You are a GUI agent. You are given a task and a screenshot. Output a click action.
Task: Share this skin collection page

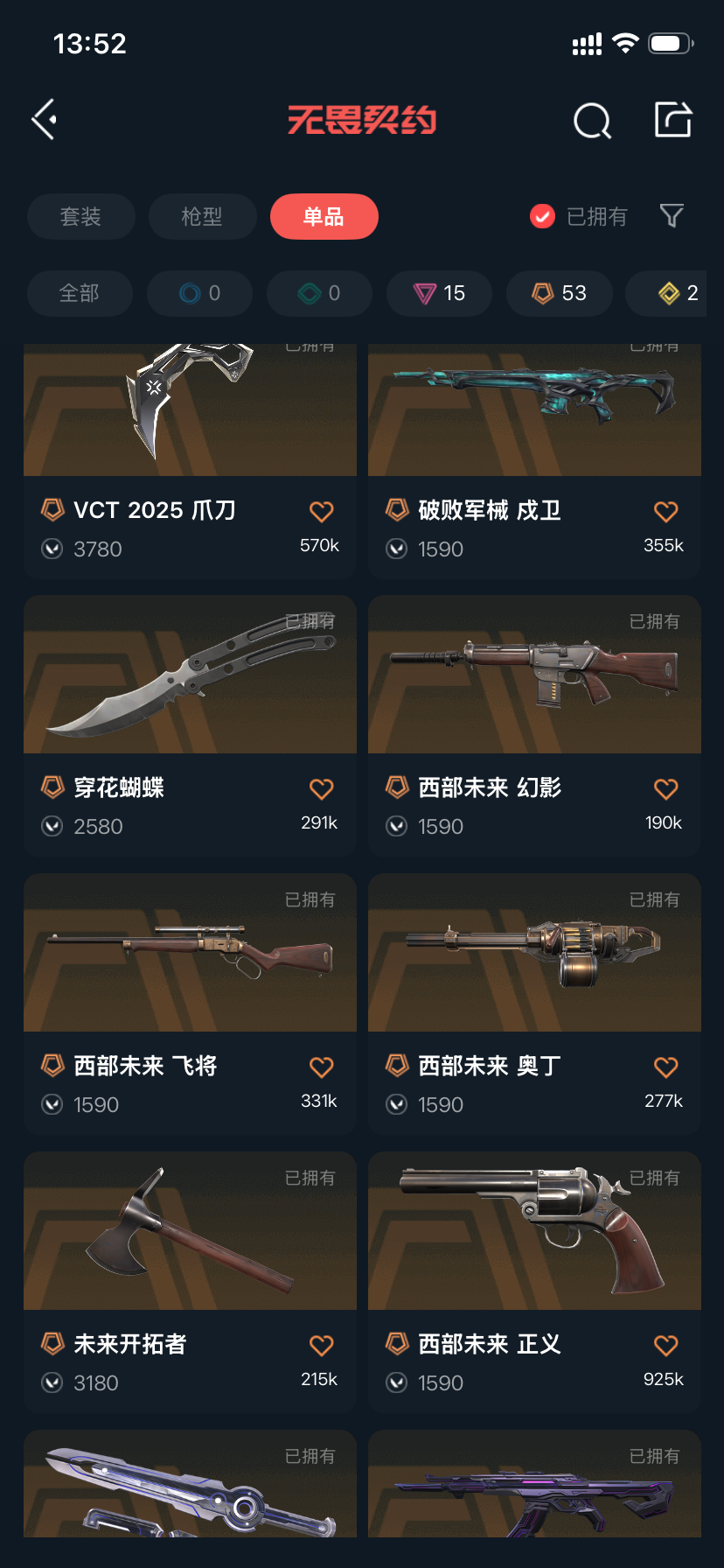[x=673, y=120]
